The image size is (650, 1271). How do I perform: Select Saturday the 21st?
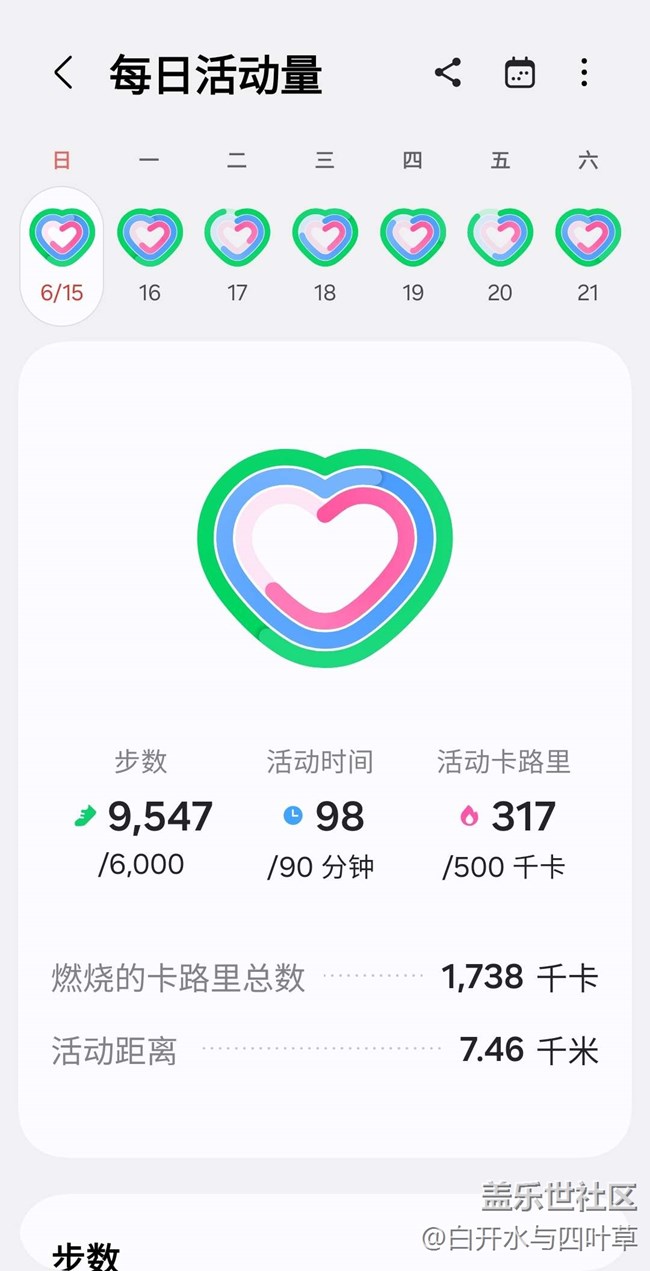(x=588, y=255)
